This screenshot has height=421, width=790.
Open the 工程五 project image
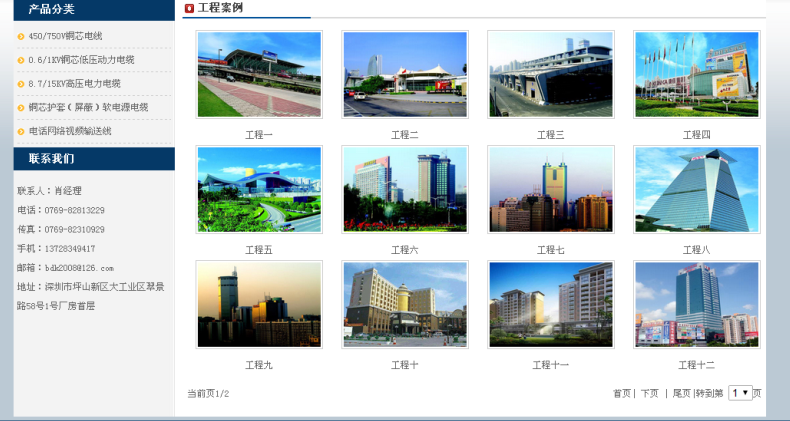259,189
